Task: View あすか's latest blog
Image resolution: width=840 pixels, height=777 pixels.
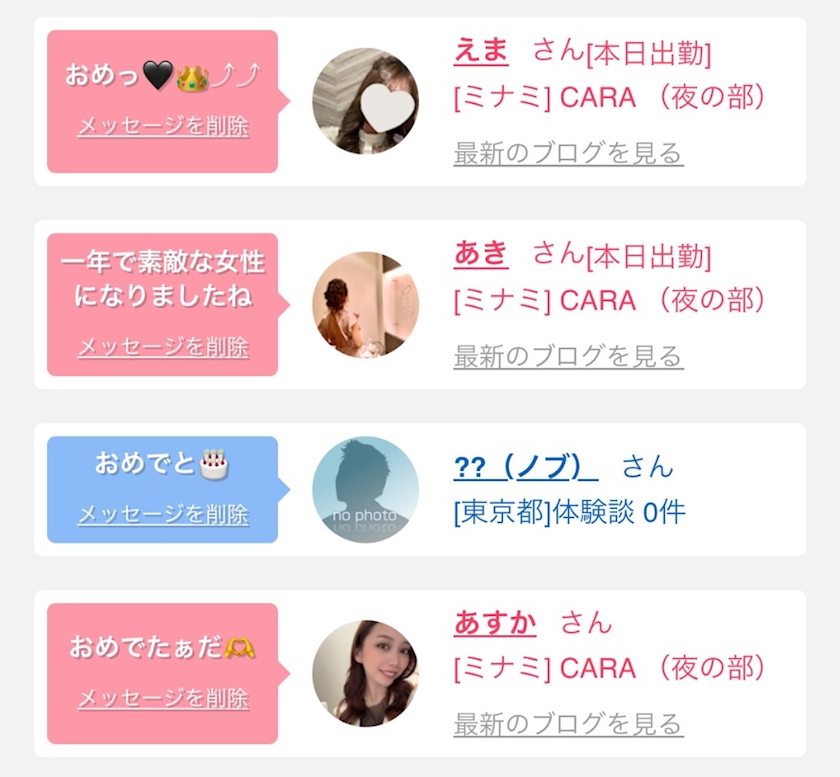Action: (x=568, y=724)
